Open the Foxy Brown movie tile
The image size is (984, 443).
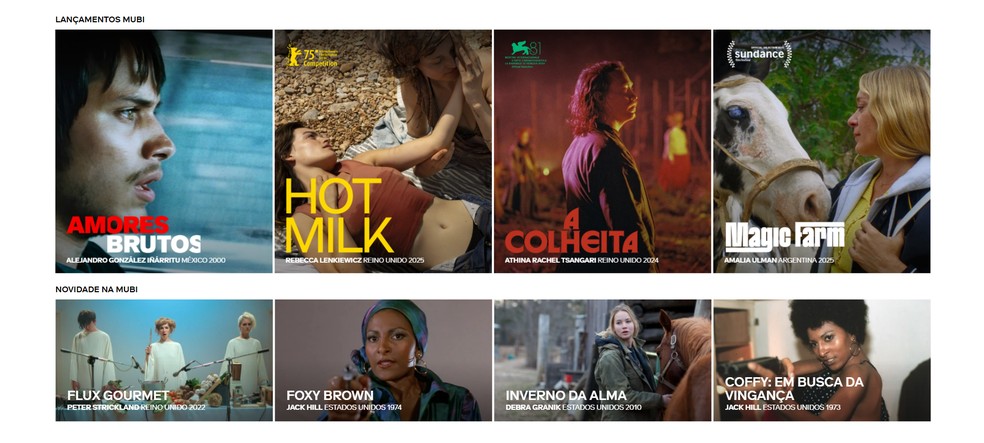[383, 360]
